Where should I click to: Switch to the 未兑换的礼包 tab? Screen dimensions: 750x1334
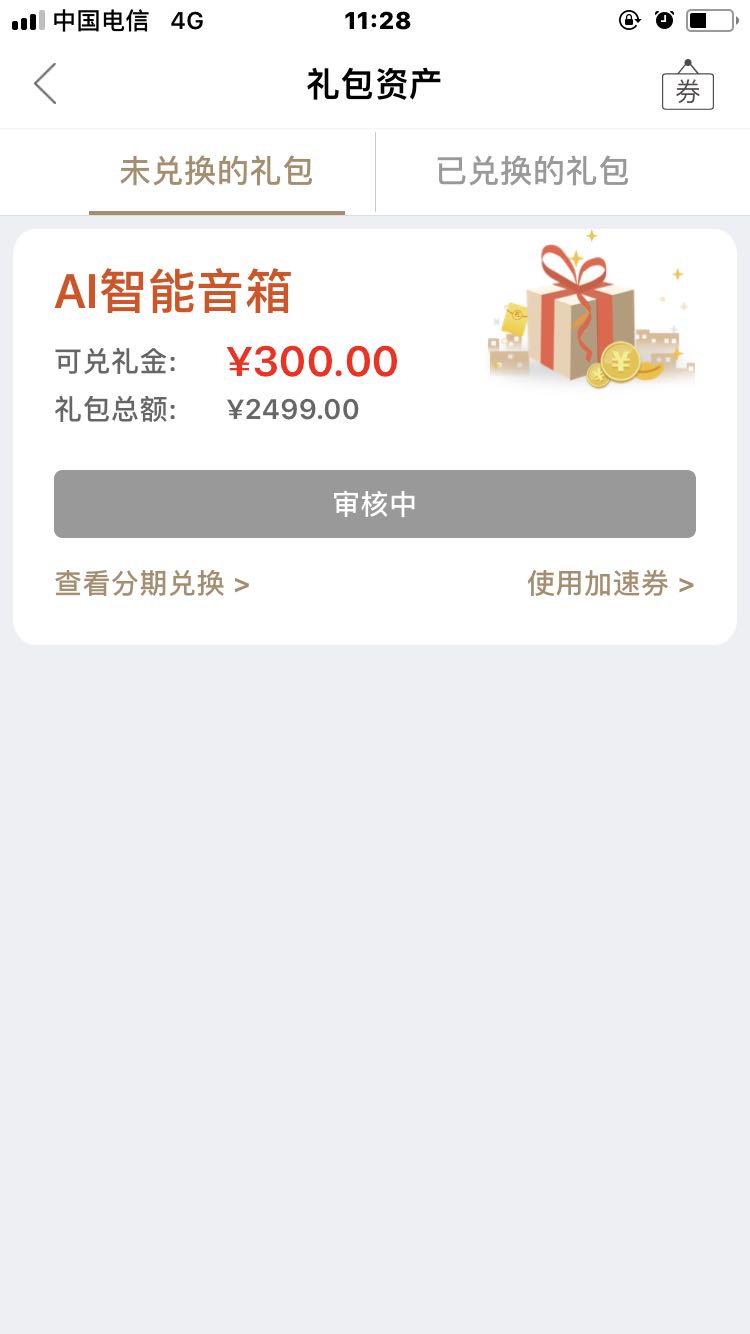tap(216, 172)
